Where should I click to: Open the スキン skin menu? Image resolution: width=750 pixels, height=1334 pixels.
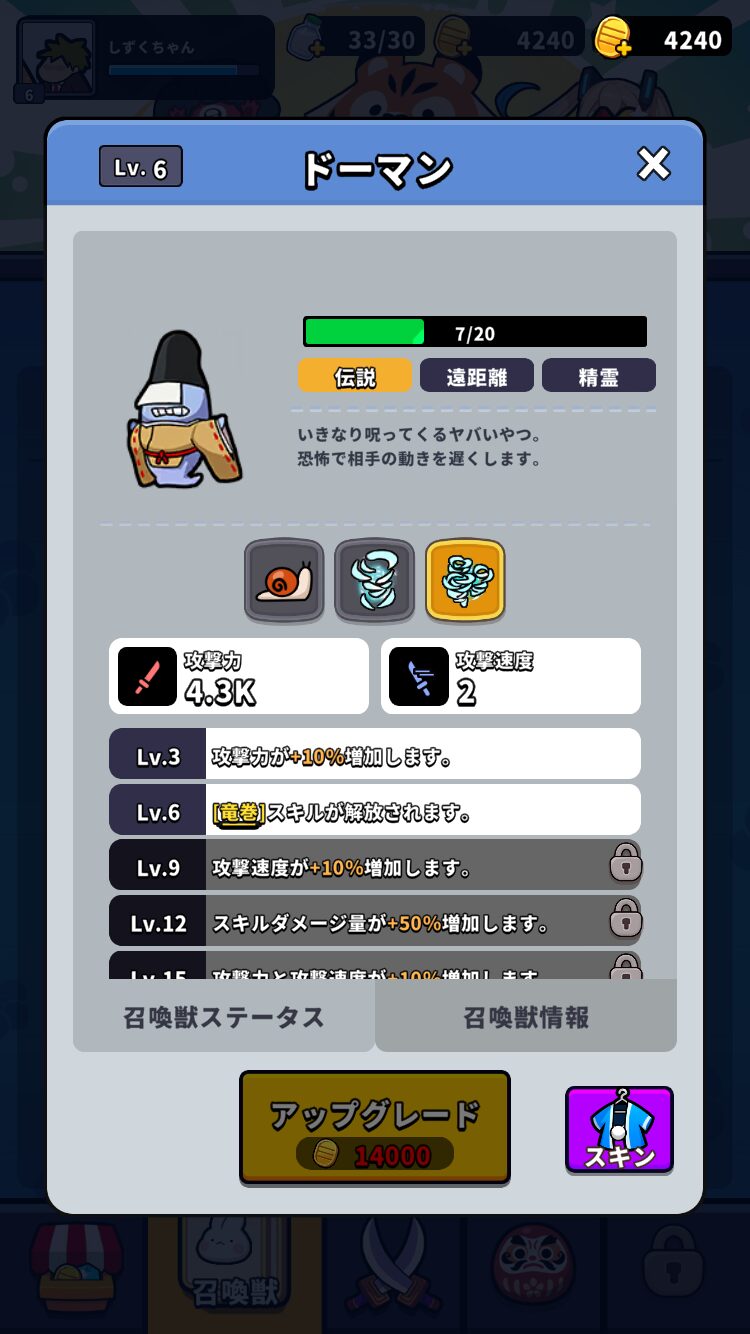619,1129
